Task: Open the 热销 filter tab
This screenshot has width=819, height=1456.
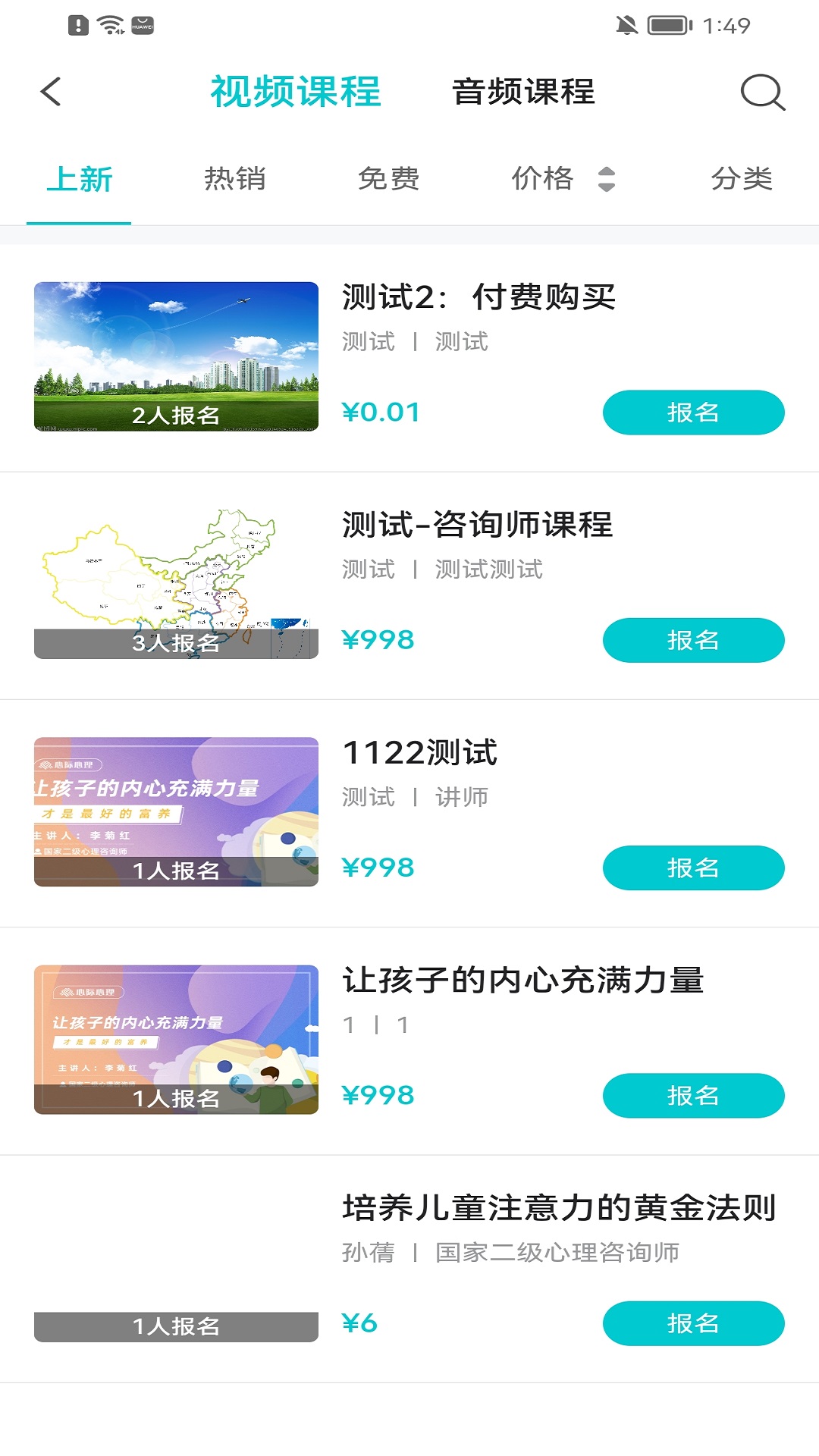Action: point(234,179)
